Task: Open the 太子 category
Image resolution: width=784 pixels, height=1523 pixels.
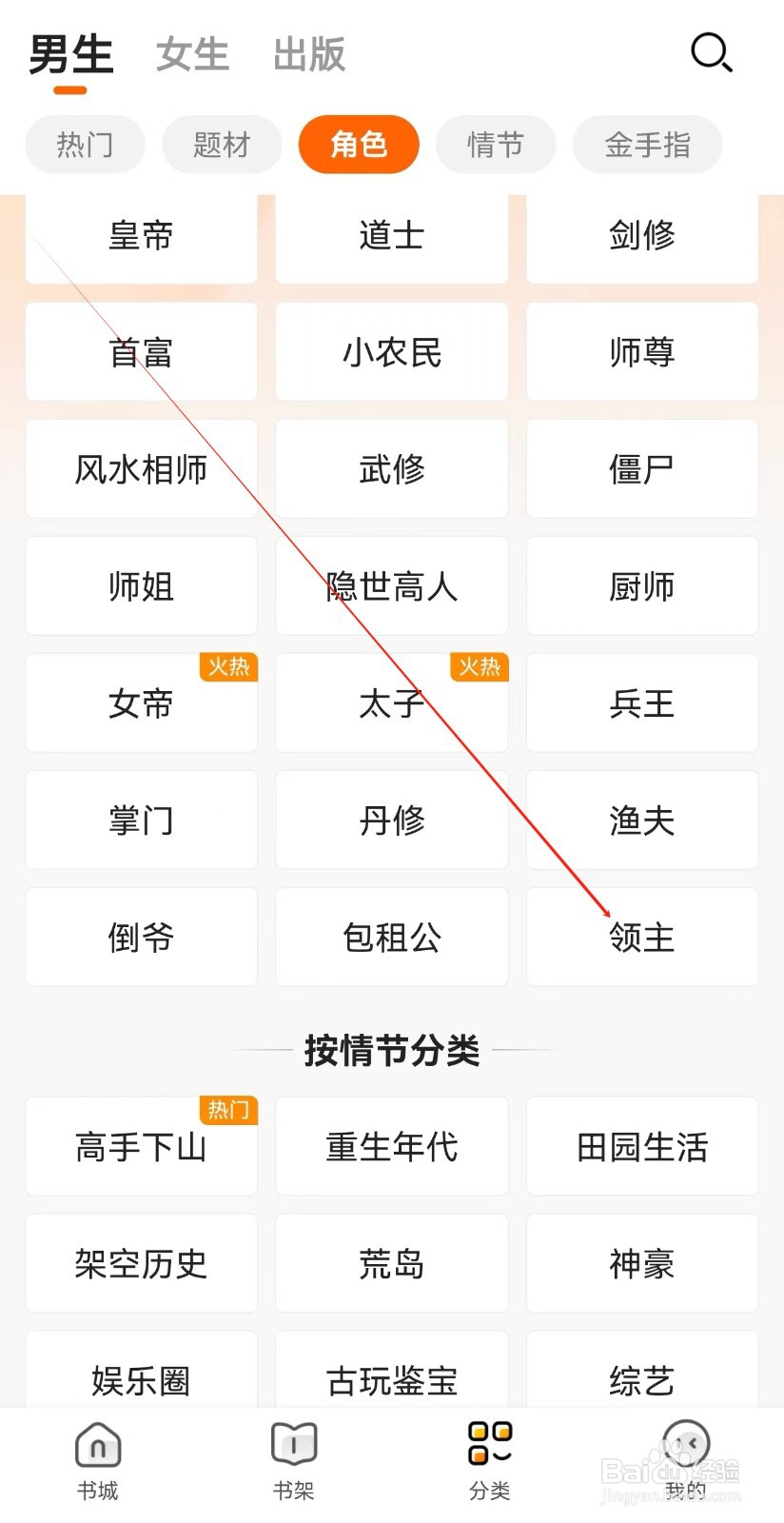Action: (391, 703)
